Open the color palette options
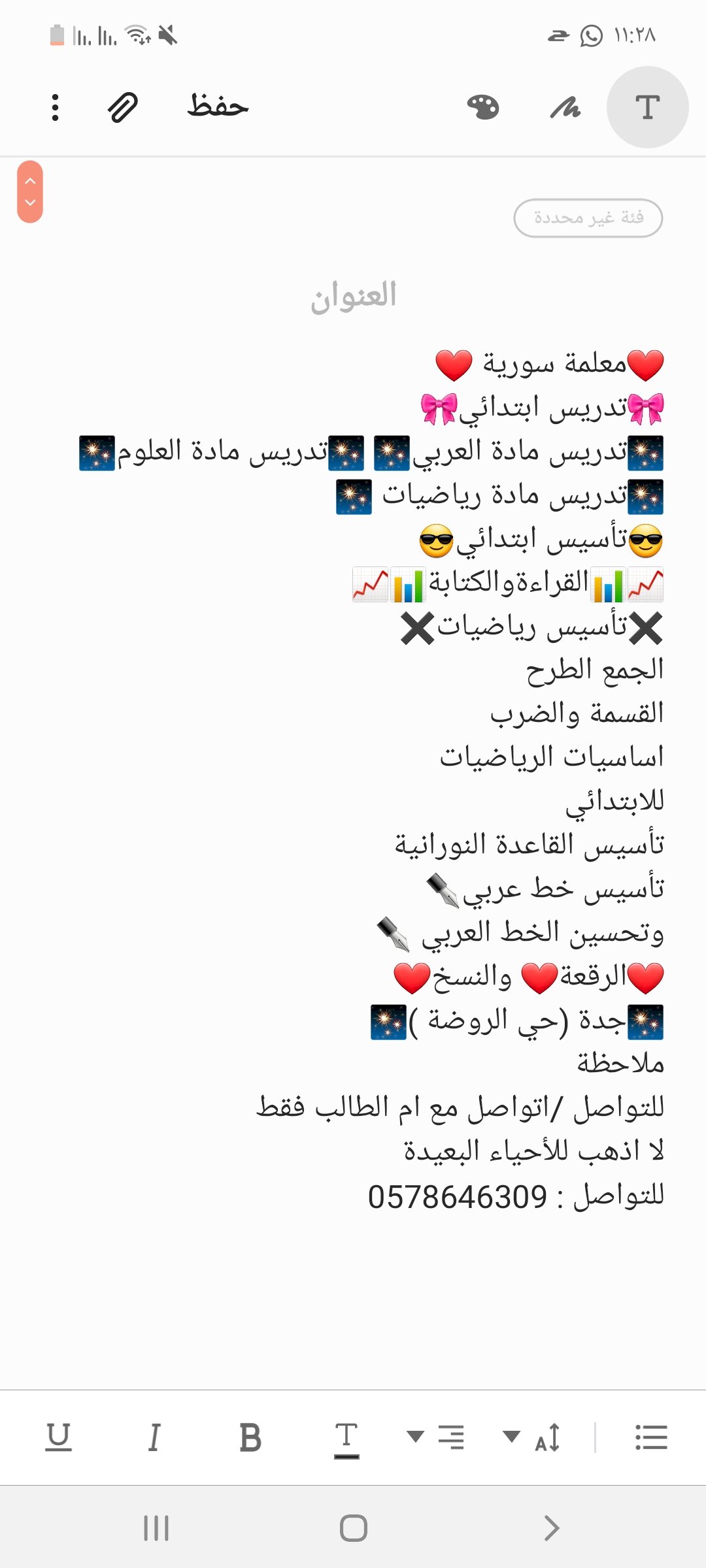This screenshot has width=706, height=1568. [x=483, y=107]
